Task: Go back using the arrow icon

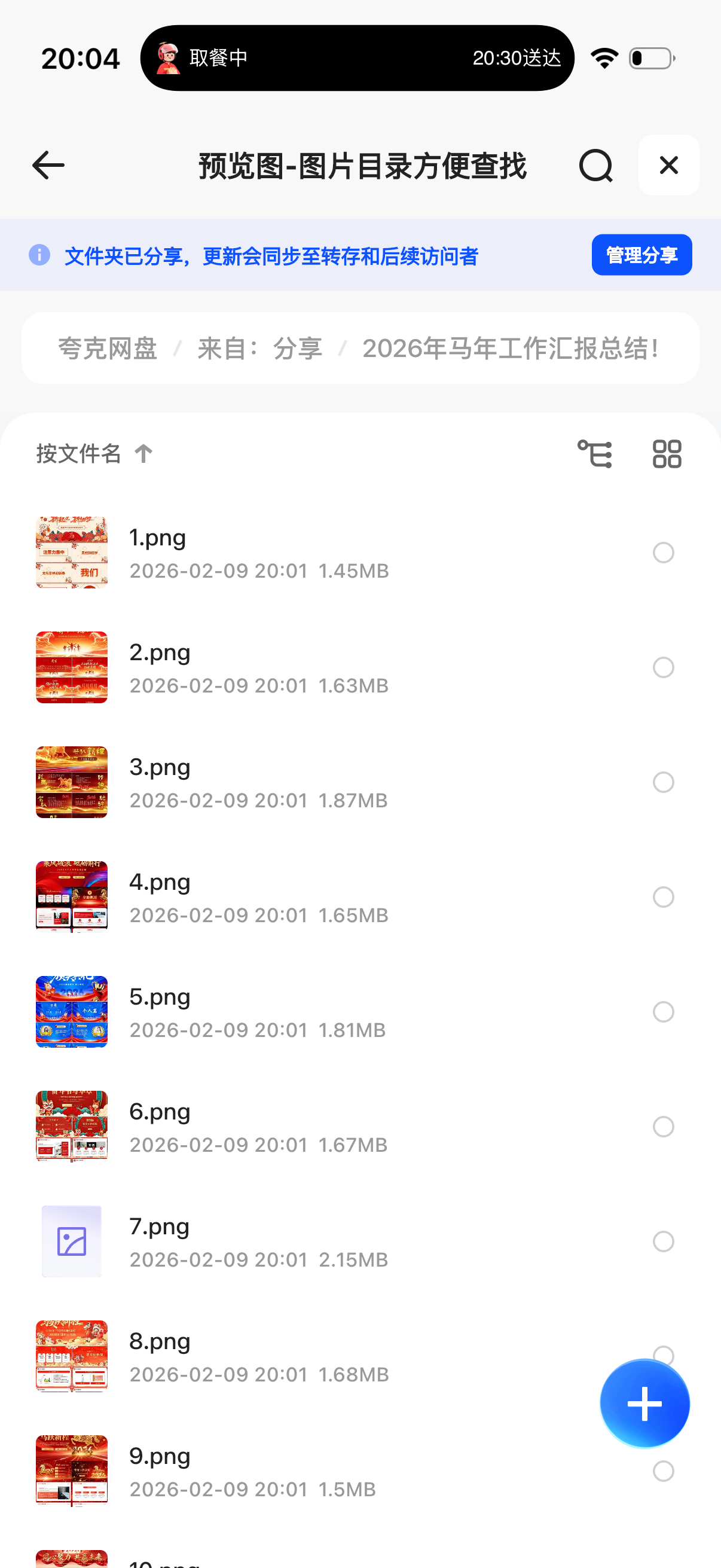Action: (x=48, y=166)
